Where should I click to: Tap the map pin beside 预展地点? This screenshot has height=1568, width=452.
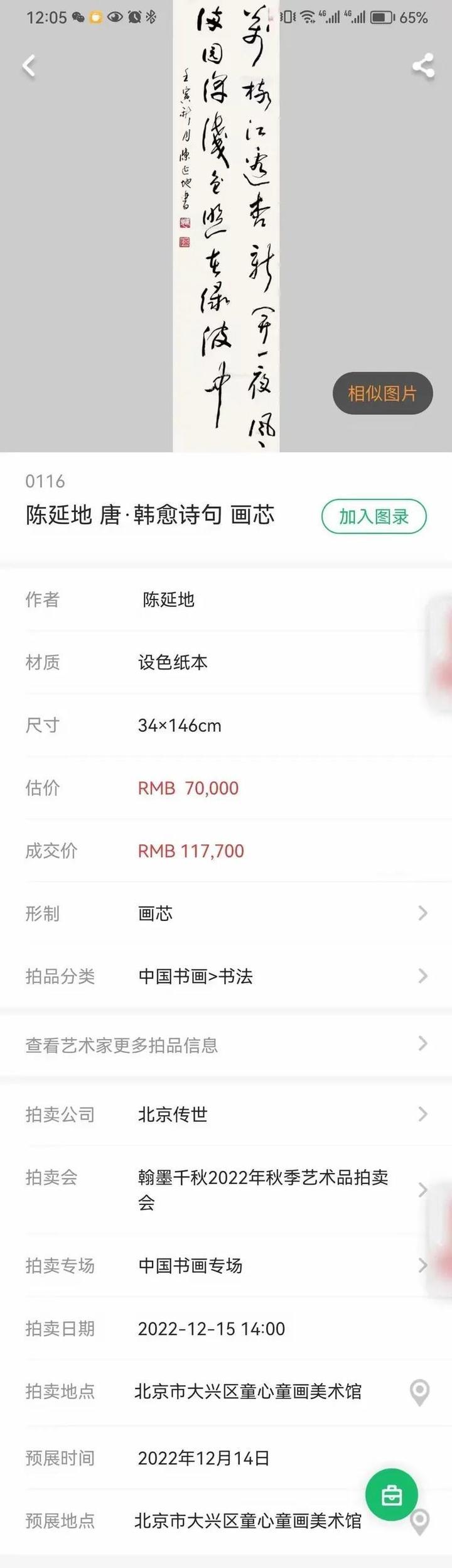(419, 1522)
